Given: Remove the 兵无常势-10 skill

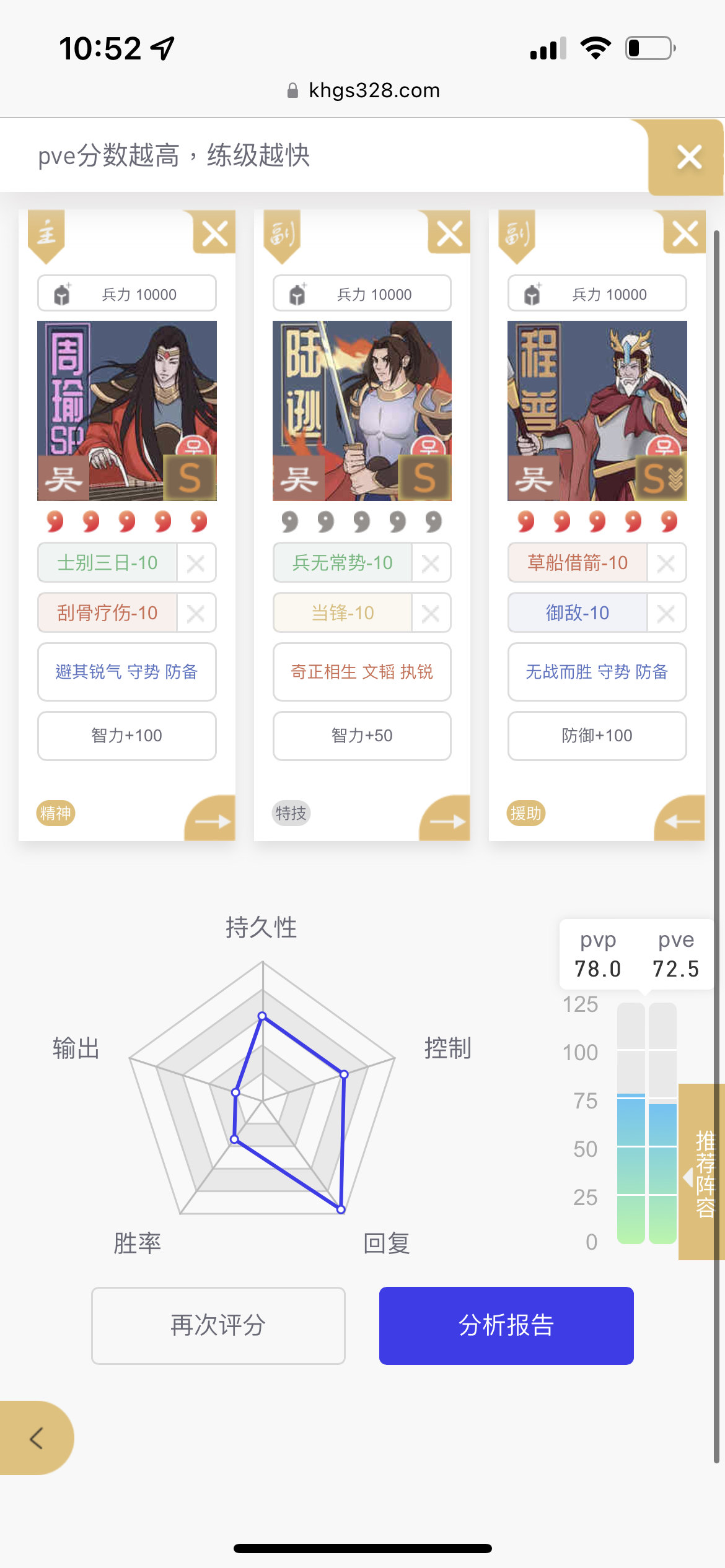Looking at the screenshot, I should click(x=431, y=563).
